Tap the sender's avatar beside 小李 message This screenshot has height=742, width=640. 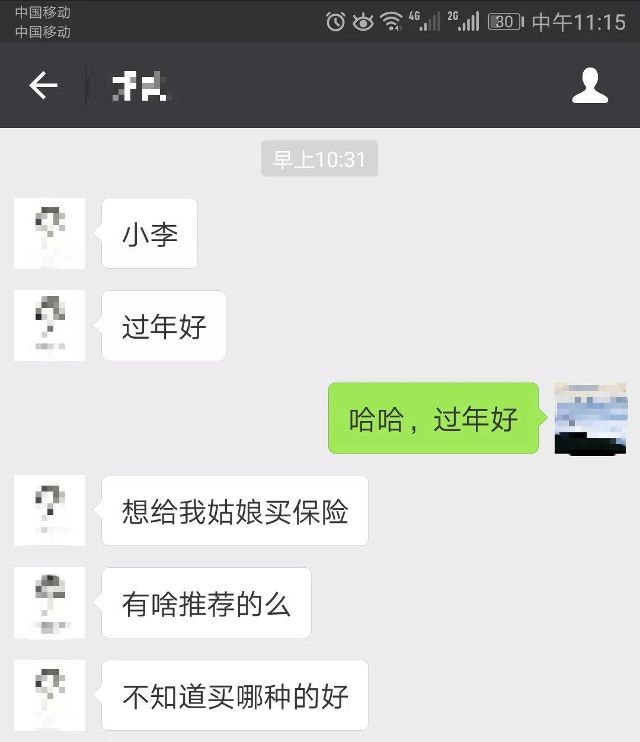coord(49,233)
